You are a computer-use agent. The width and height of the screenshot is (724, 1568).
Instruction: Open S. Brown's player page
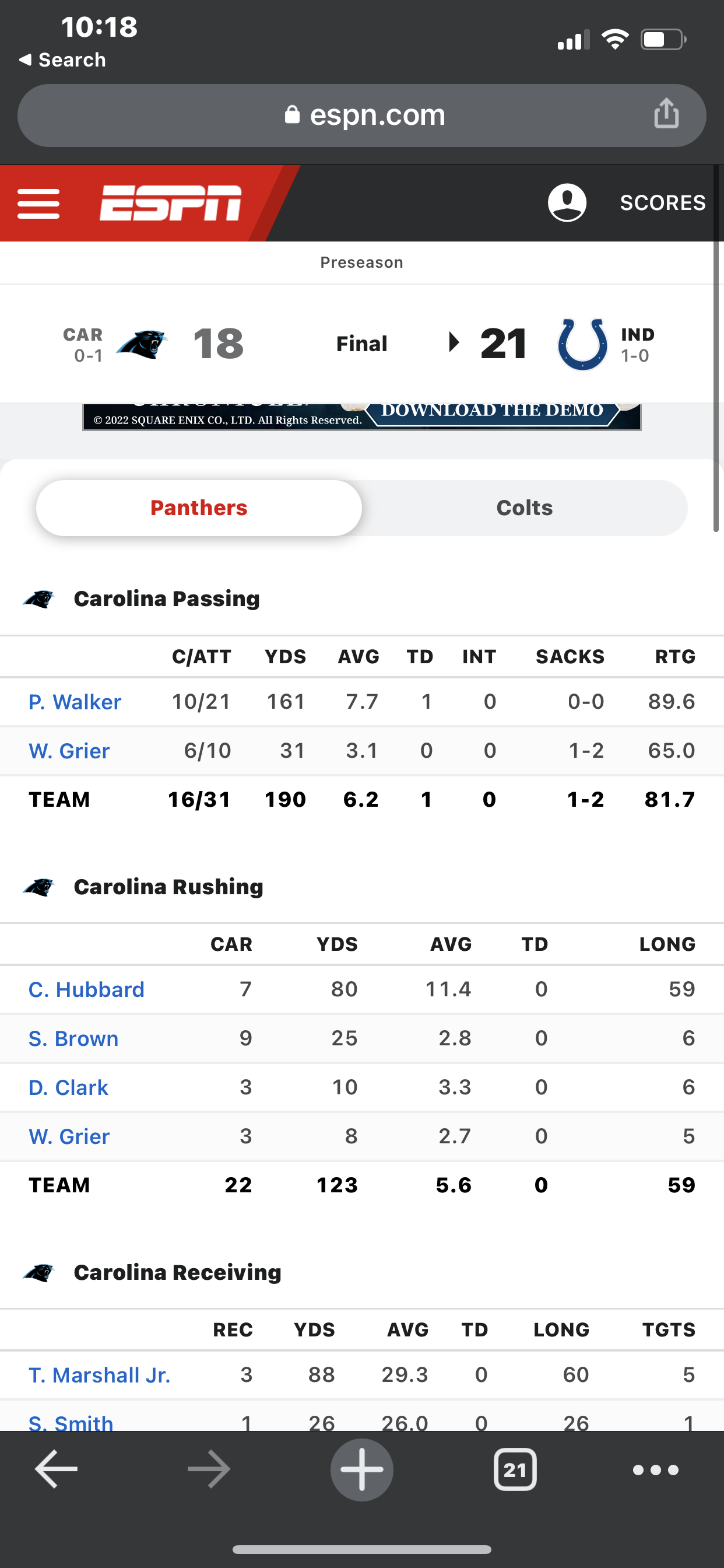(x=73, y=1038)
